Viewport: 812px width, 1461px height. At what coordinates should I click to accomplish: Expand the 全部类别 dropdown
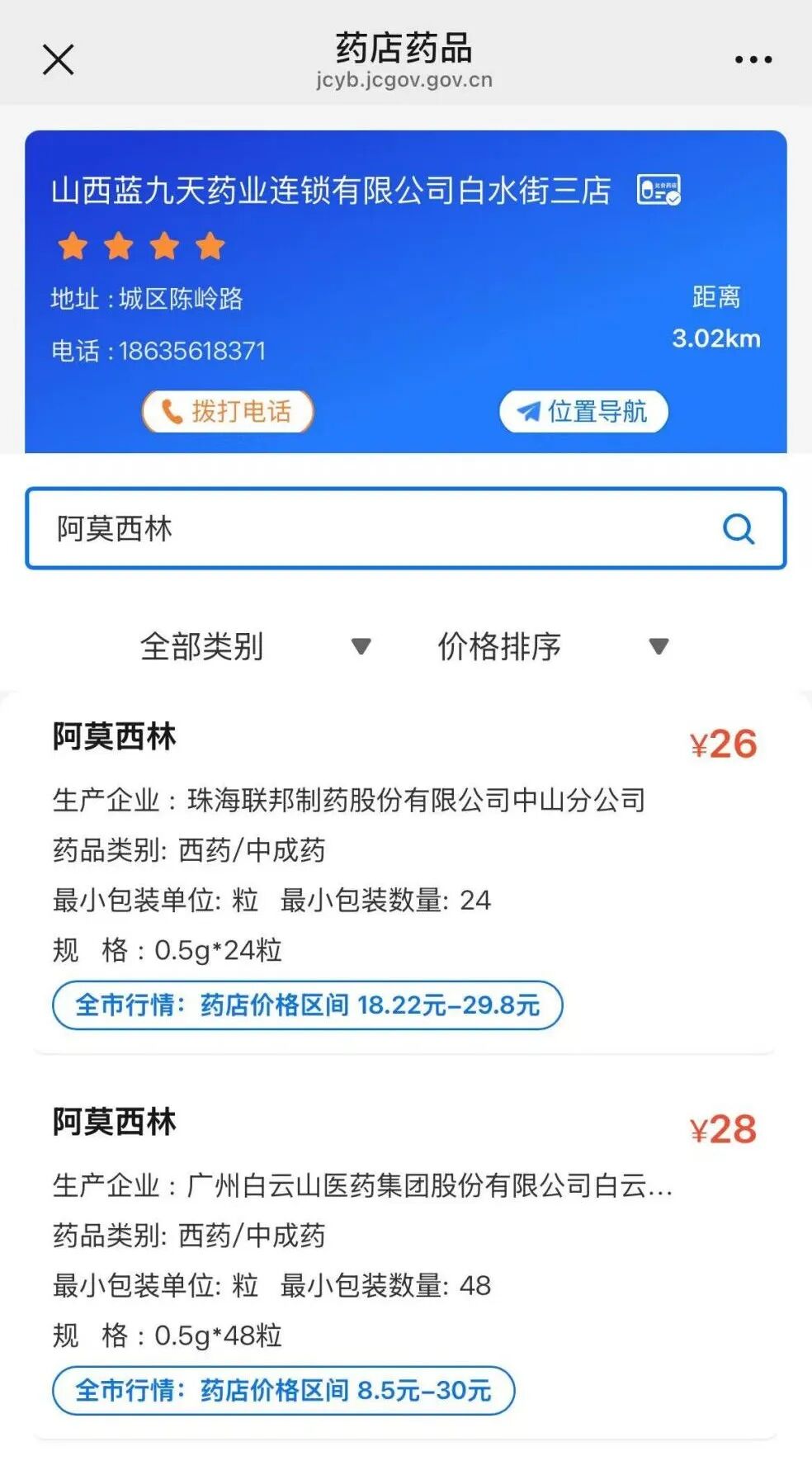pos(254,646)
